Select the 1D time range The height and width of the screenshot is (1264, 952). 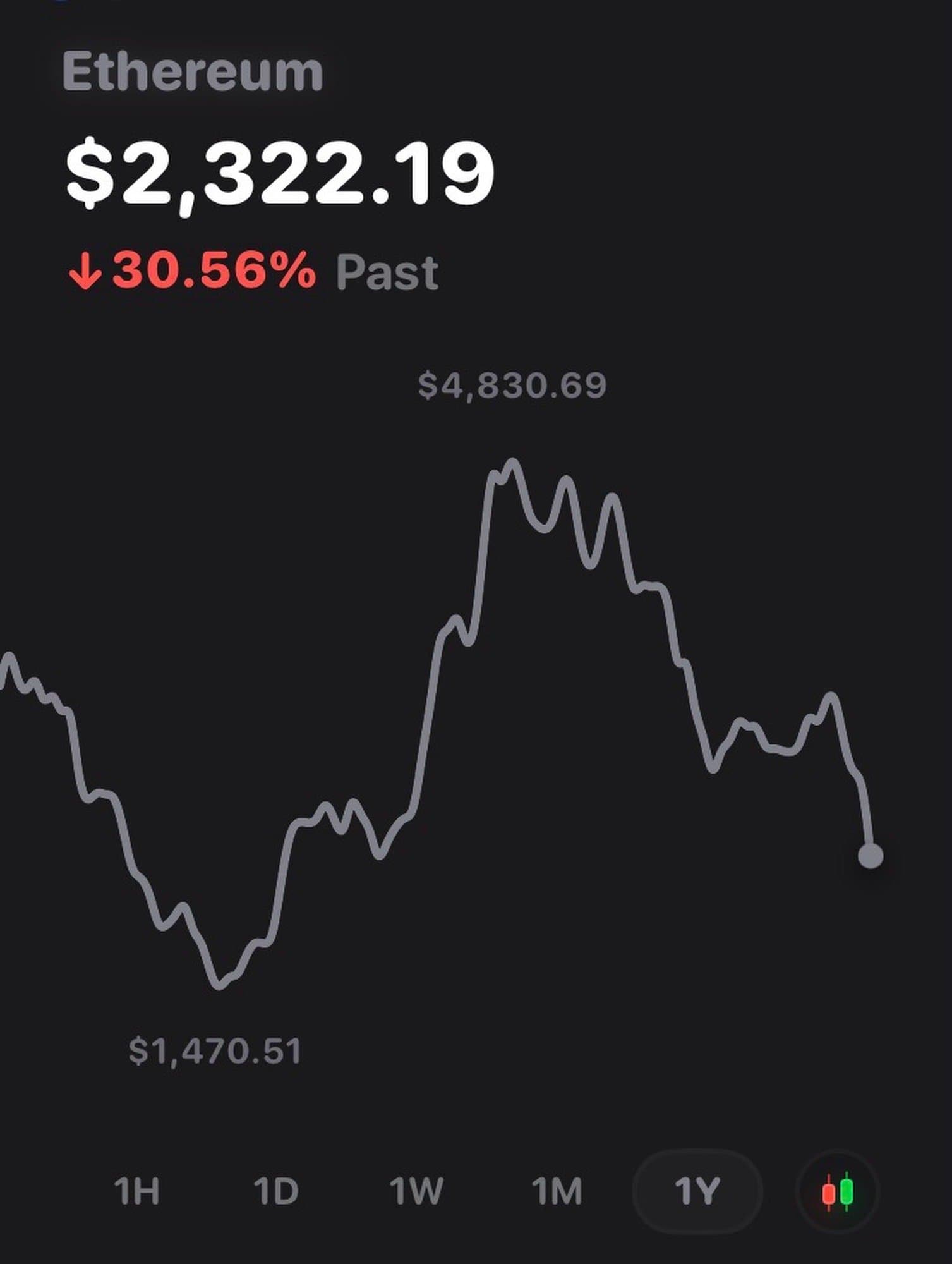(276, 1191)
